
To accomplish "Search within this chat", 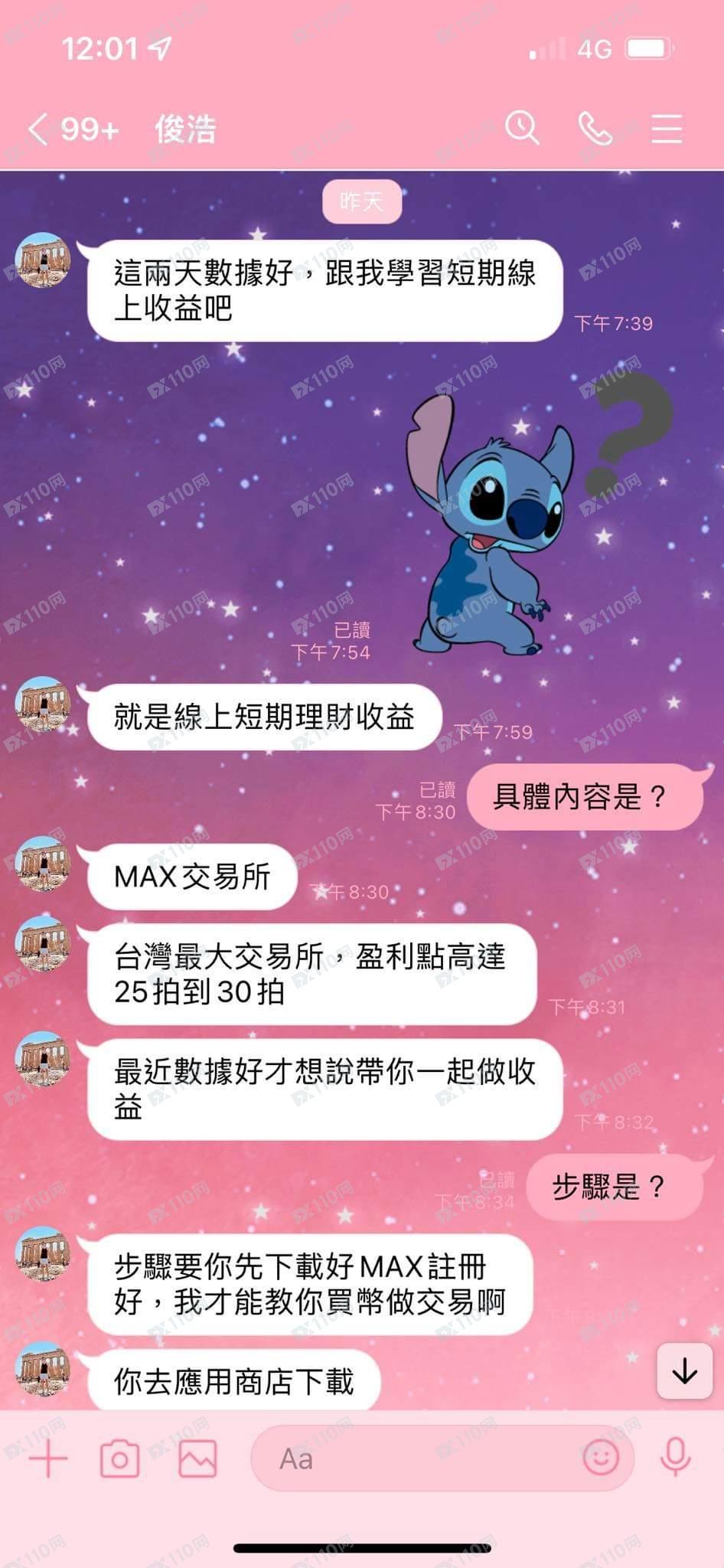I will tap(523, 128).
